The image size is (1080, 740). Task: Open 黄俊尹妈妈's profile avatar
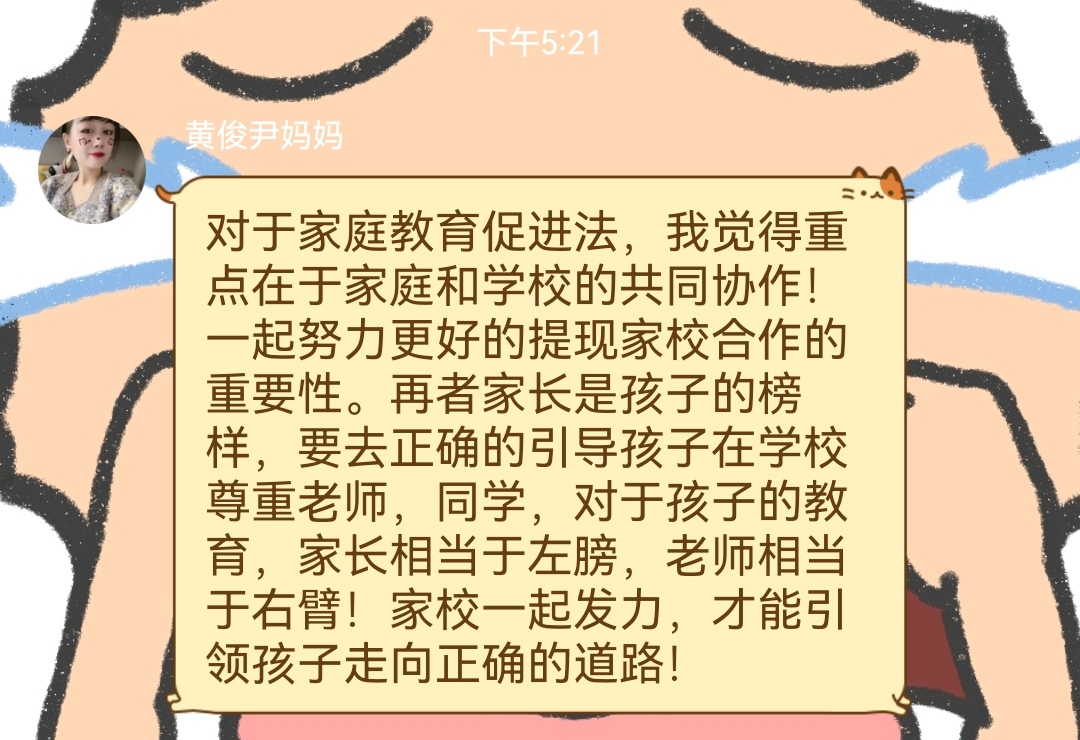(92, 169)
